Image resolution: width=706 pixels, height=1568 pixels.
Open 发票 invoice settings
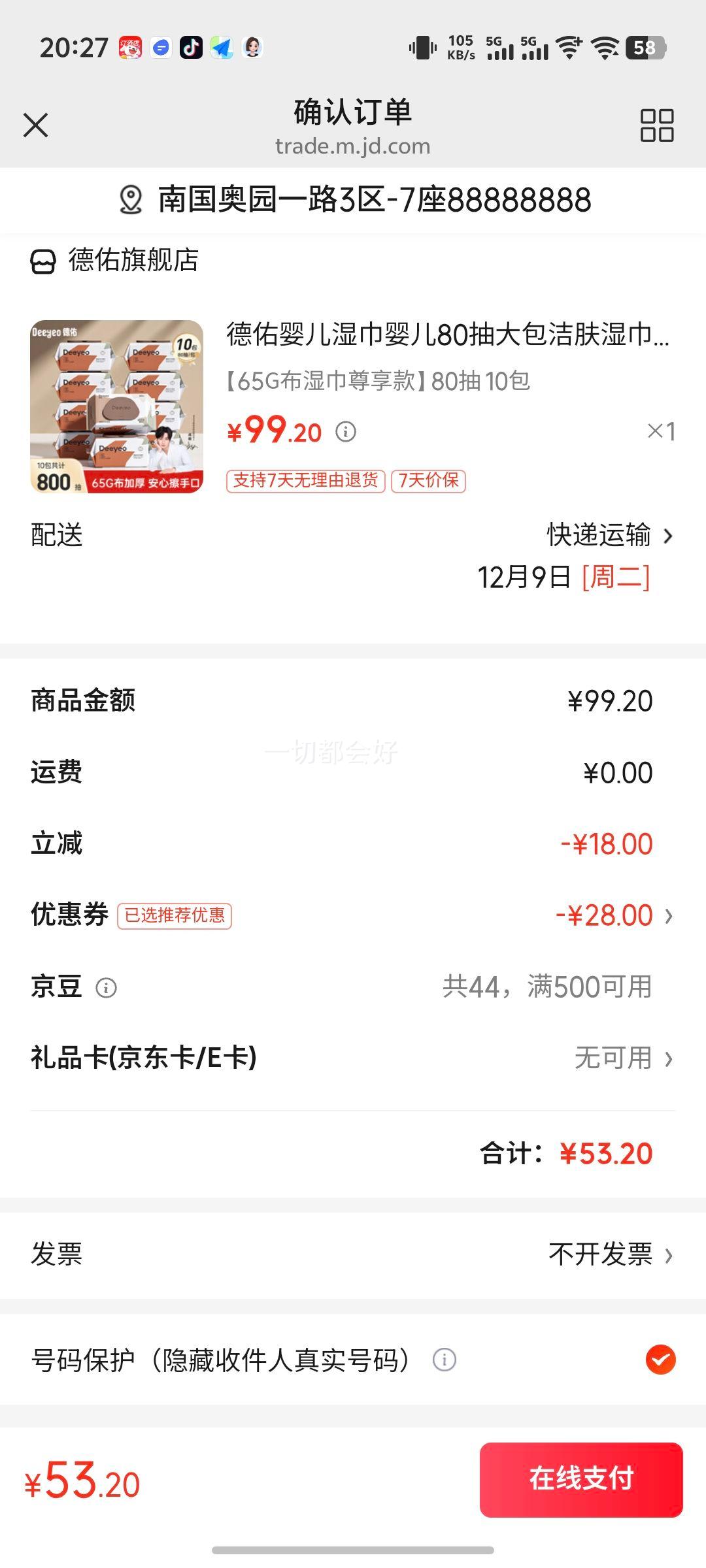click(x=353, y=1254)
